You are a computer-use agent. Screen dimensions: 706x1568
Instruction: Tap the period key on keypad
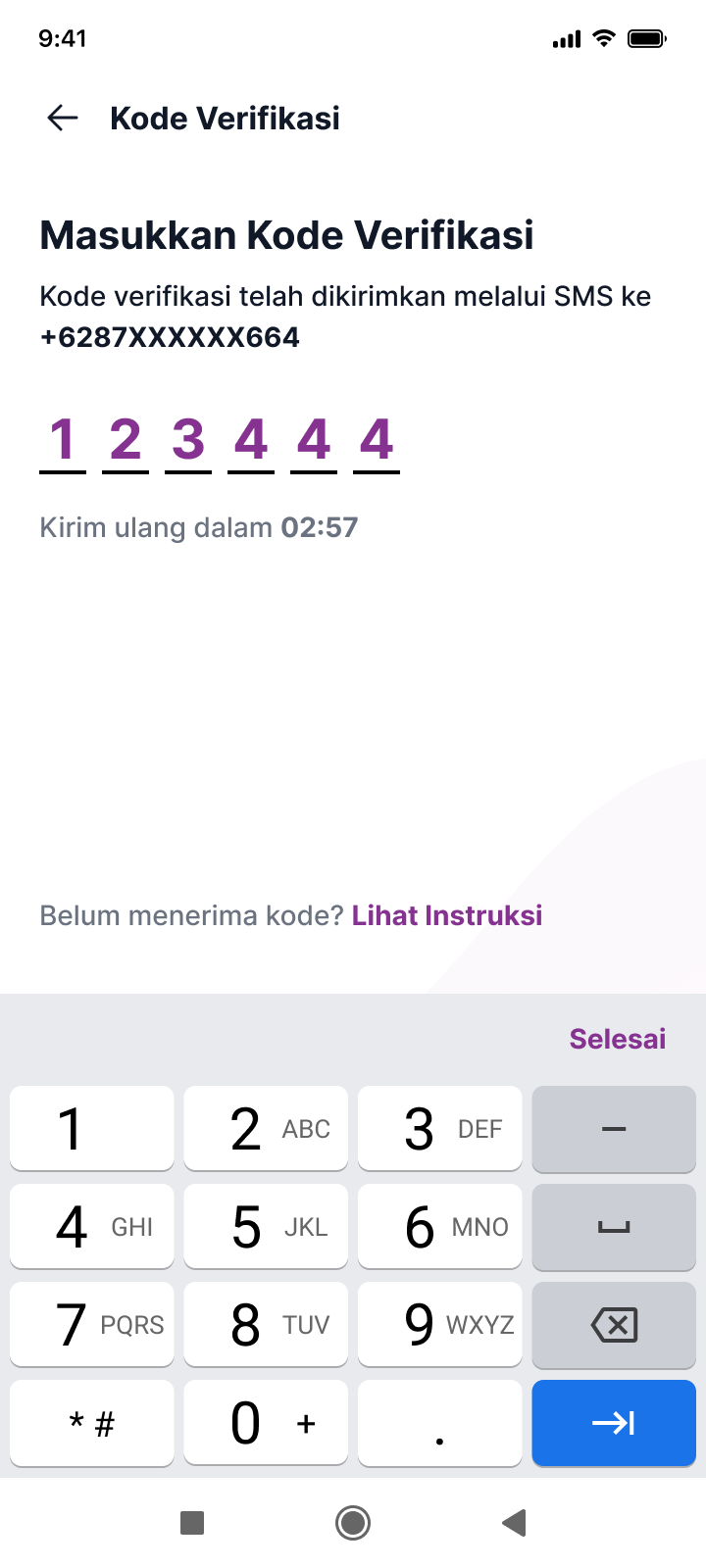coord(439,1422)
